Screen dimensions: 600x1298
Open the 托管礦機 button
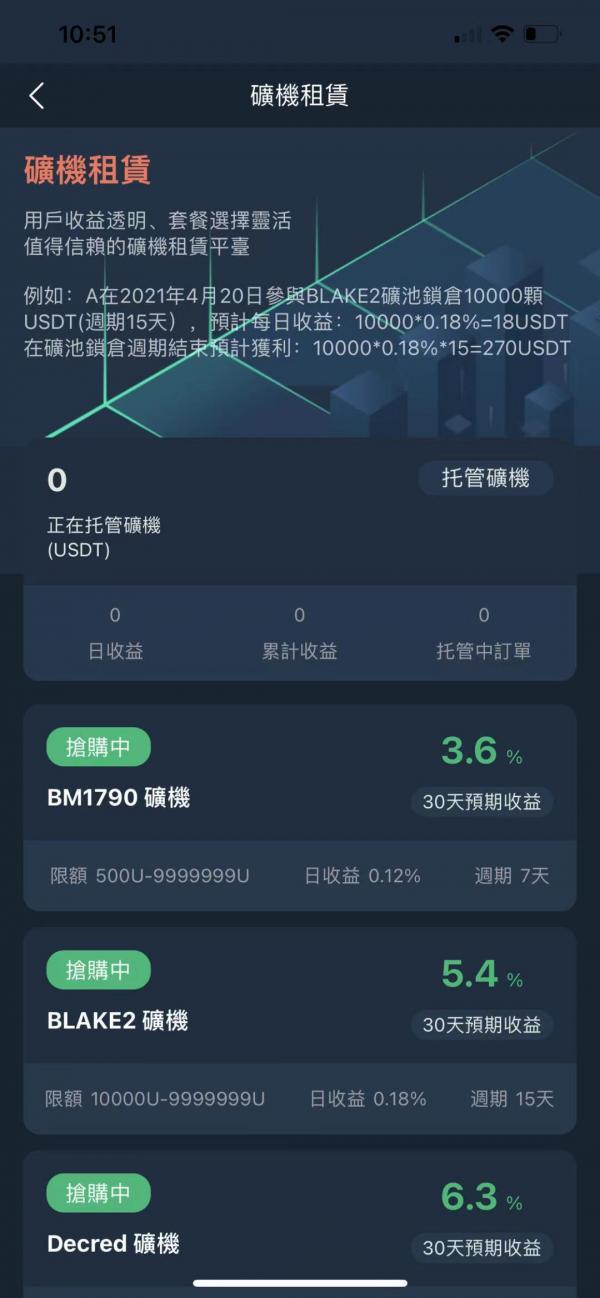(486, 478)
